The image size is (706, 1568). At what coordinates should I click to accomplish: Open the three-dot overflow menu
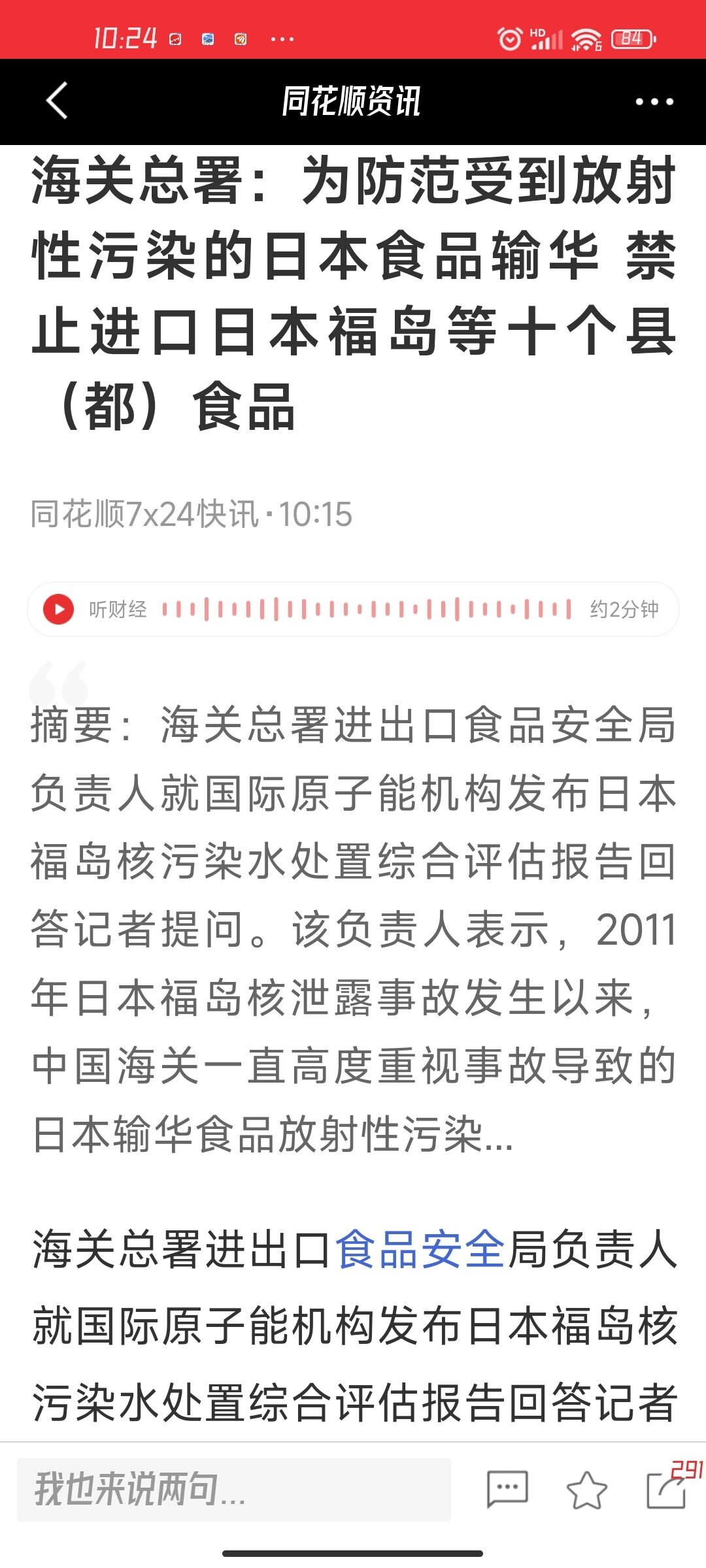[x=654, y=101]
